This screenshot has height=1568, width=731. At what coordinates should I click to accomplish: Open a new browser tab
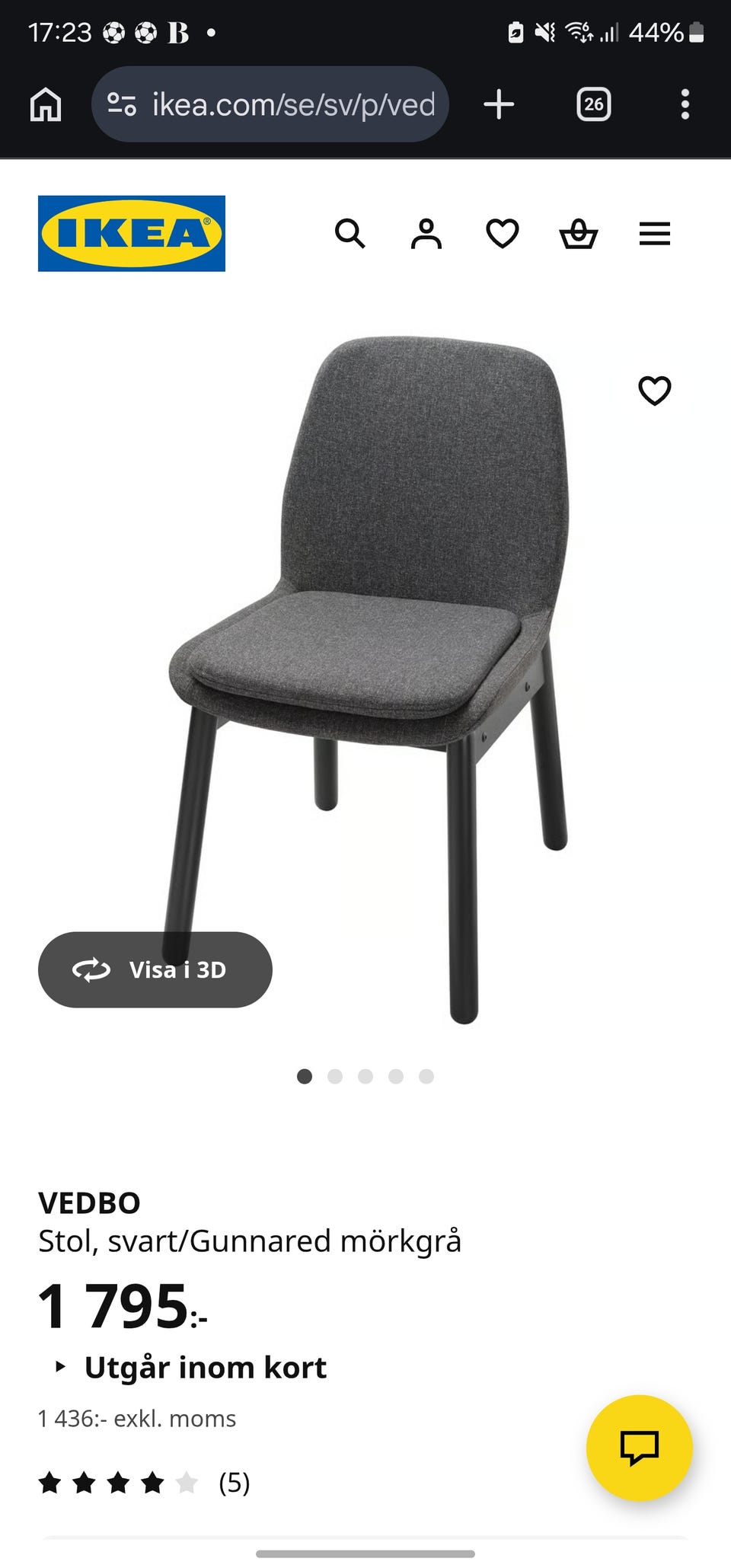499,104
